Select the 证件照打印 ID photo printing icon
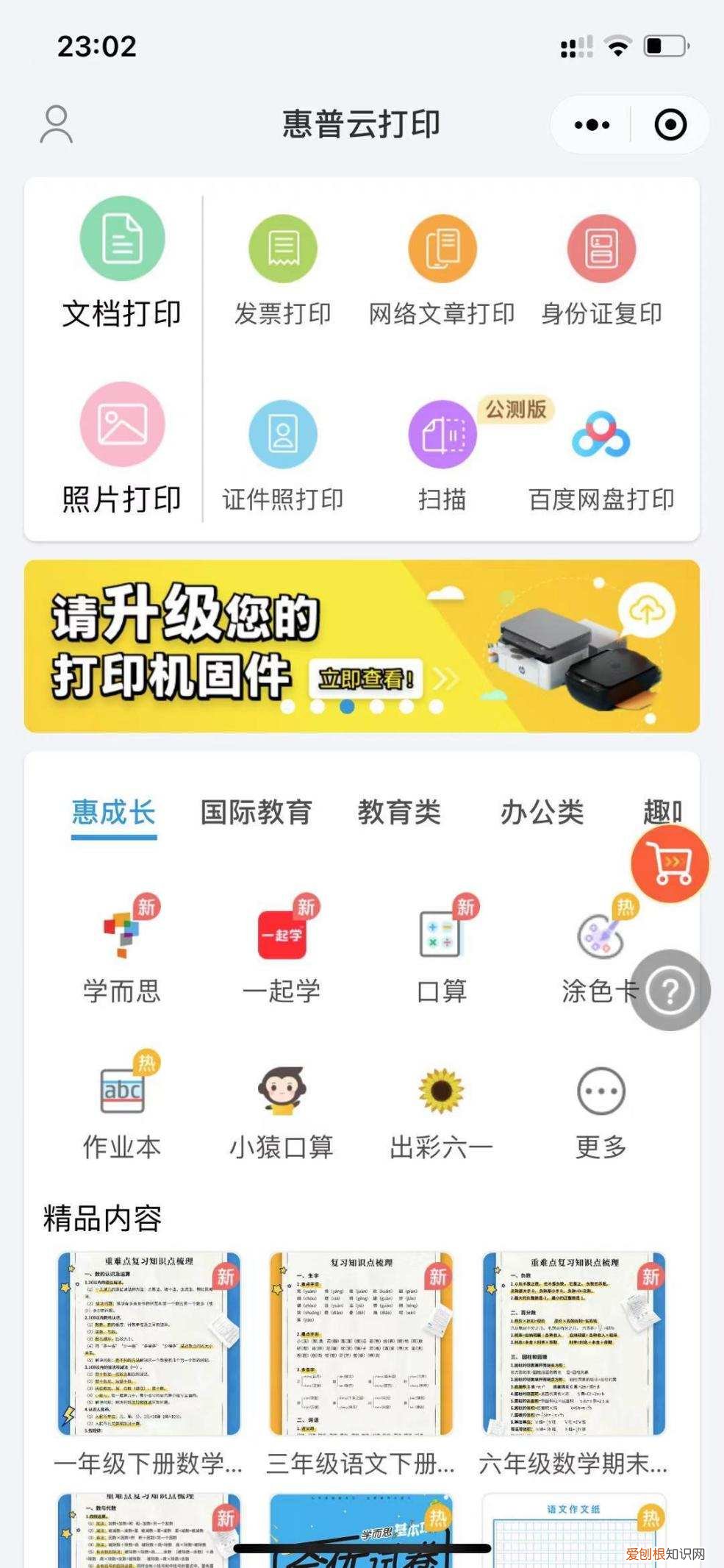The height and width of the screenshot is (1568, 724). [x=283, y=434]
